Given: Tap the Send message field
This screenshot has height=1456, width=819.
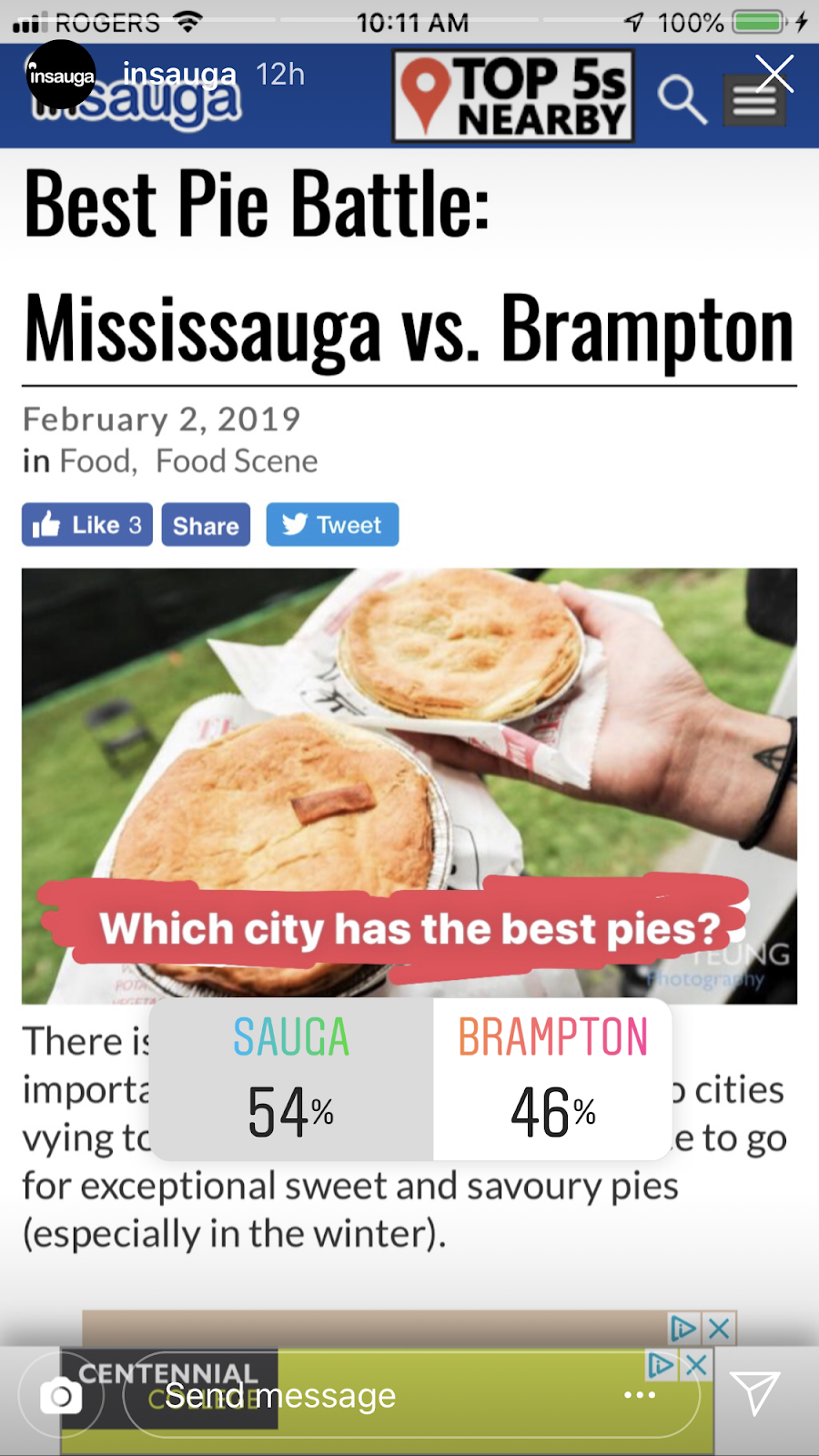Looking at the screenshot, I should (x=364, y=1395).
